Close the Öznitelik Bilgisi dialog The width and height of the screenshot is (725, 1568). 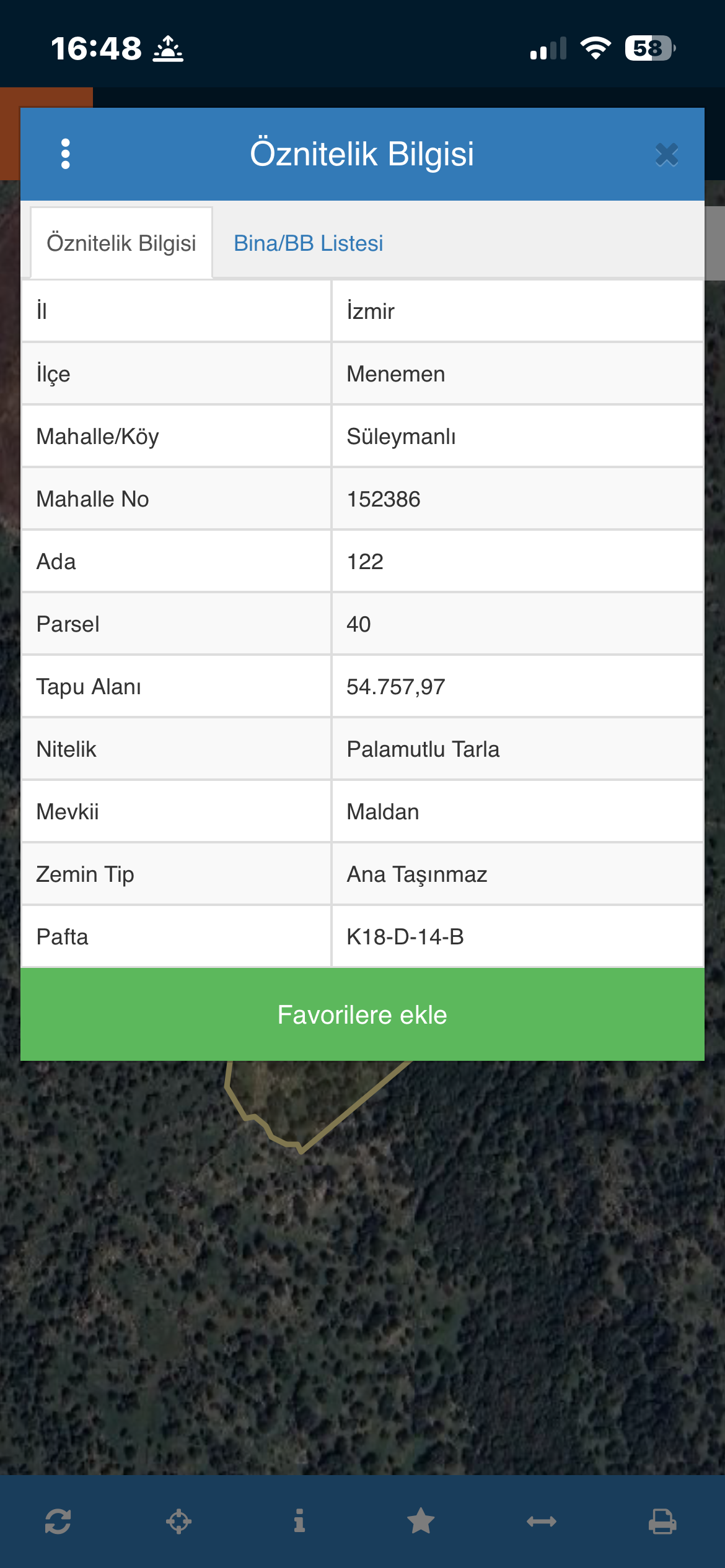click(667, 155)
